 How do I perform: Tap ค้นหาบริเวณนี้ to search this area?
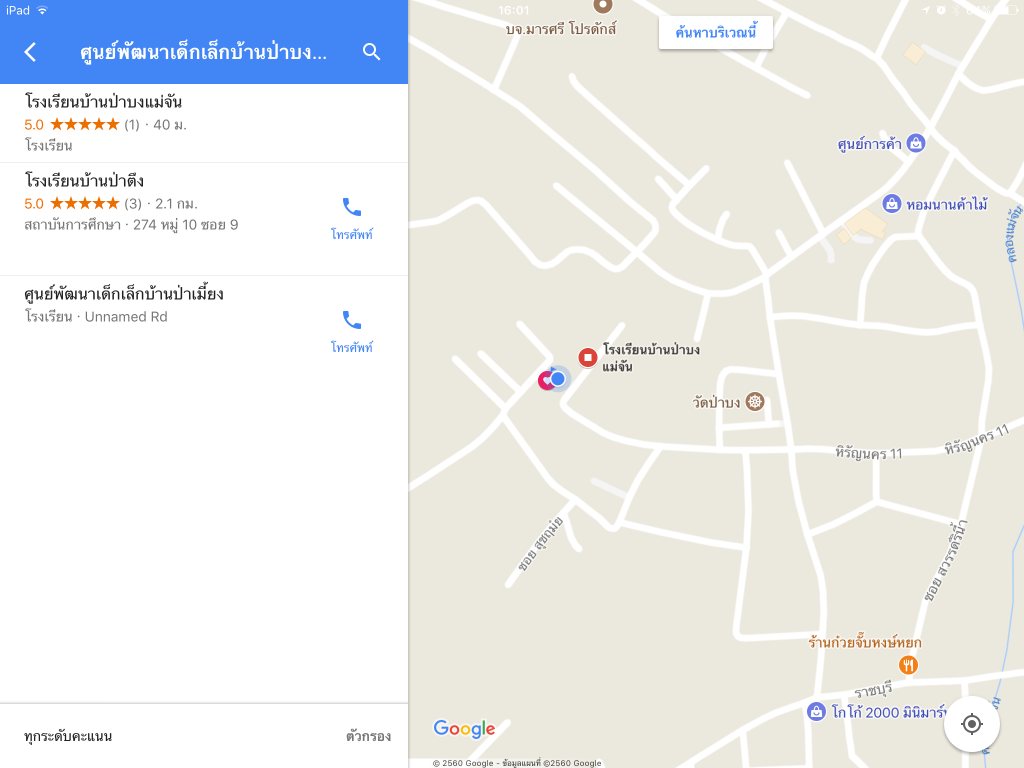[x=715, y=33]
